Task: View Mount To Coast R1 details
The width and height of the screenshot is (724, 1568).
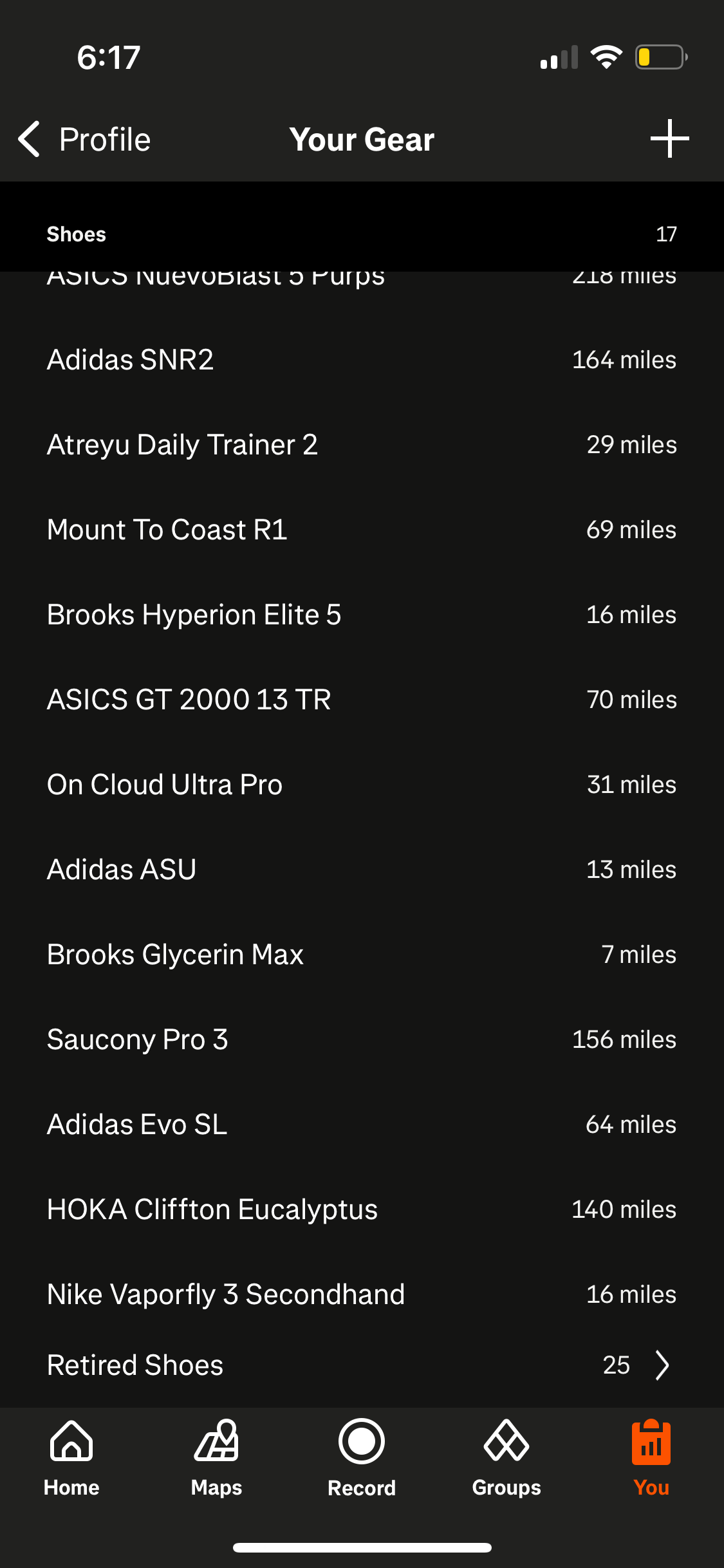Action: [360, 530]
